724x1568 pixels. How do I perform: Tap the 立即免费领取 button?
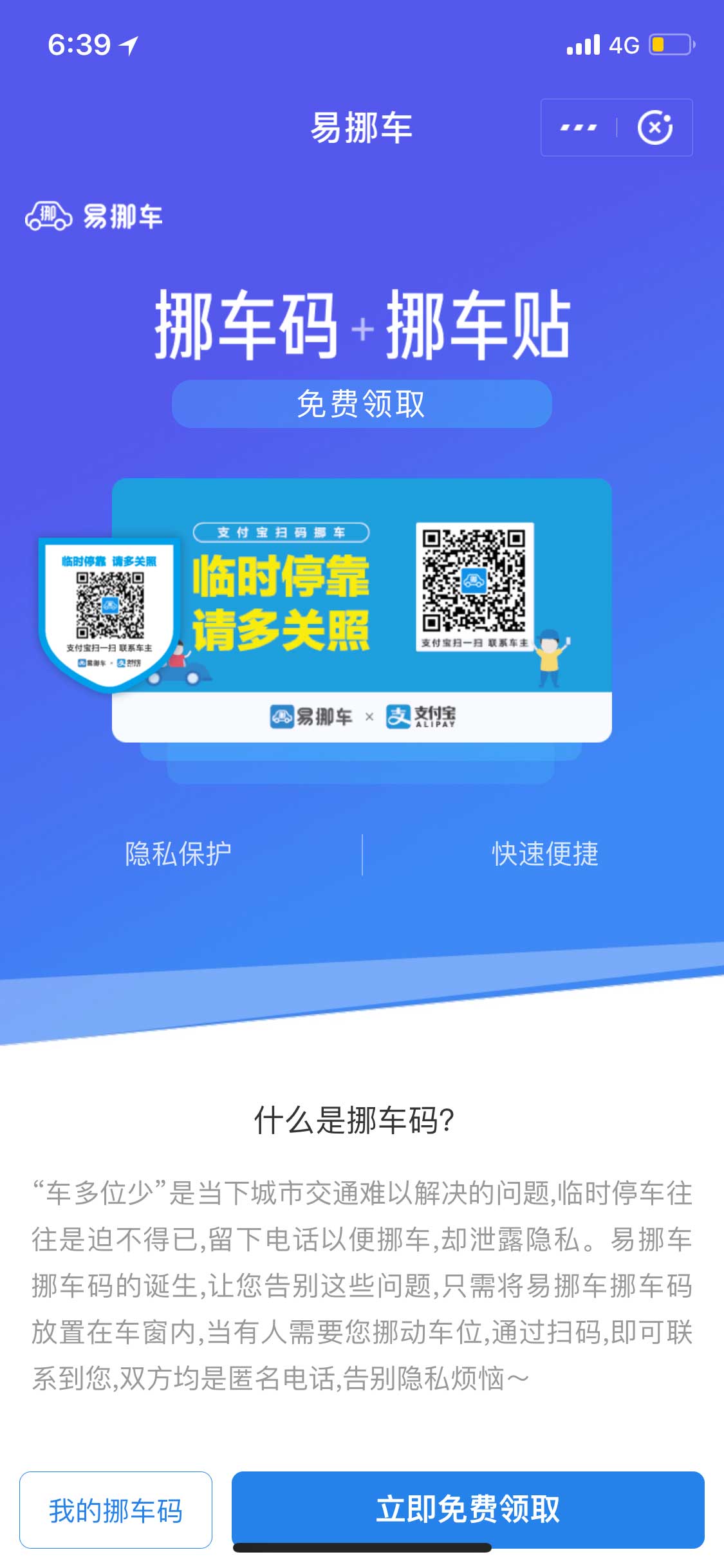[468, 1509]
